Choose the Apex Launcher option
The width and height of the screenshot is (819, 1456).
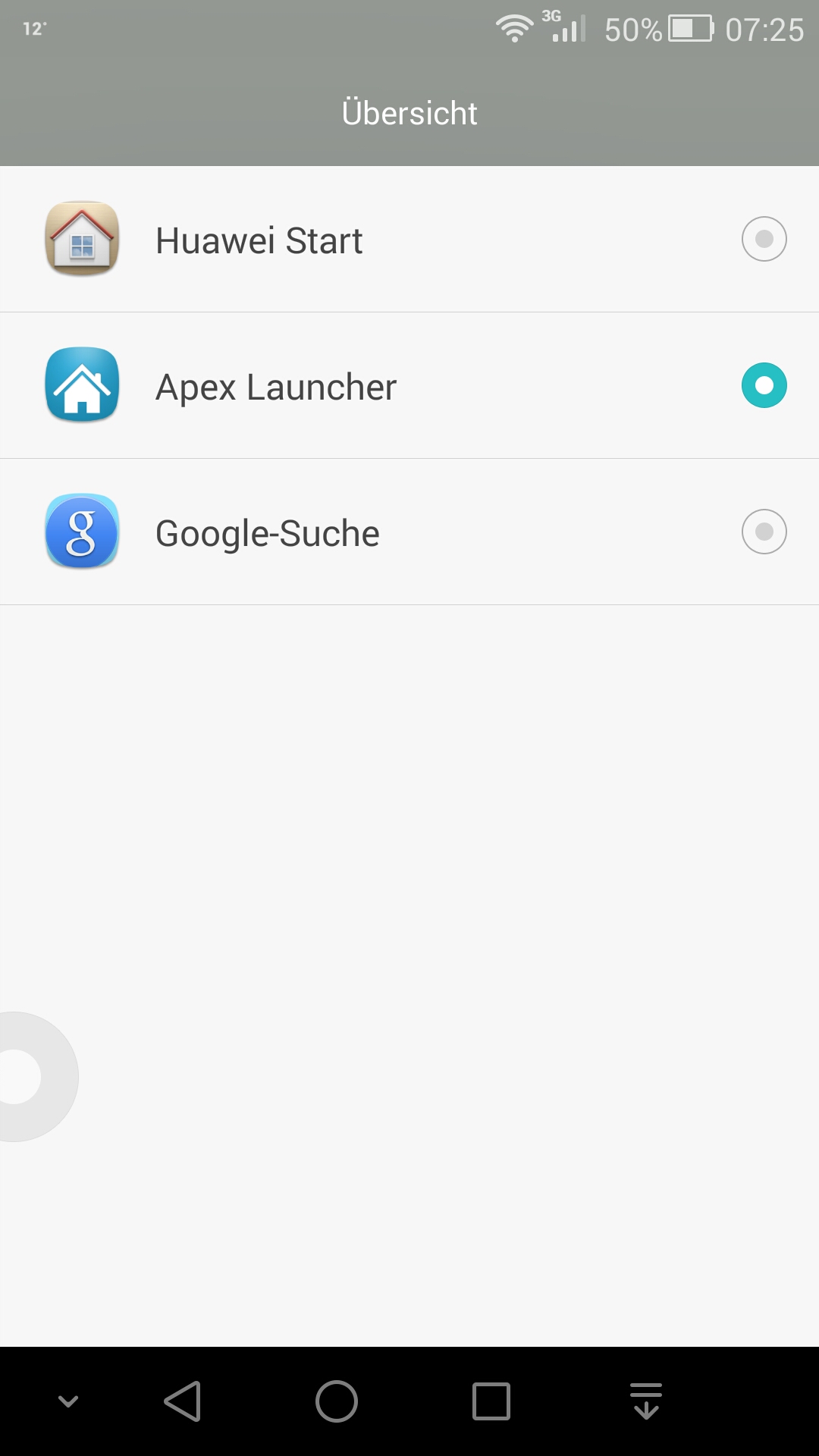[x=409, y=385]
